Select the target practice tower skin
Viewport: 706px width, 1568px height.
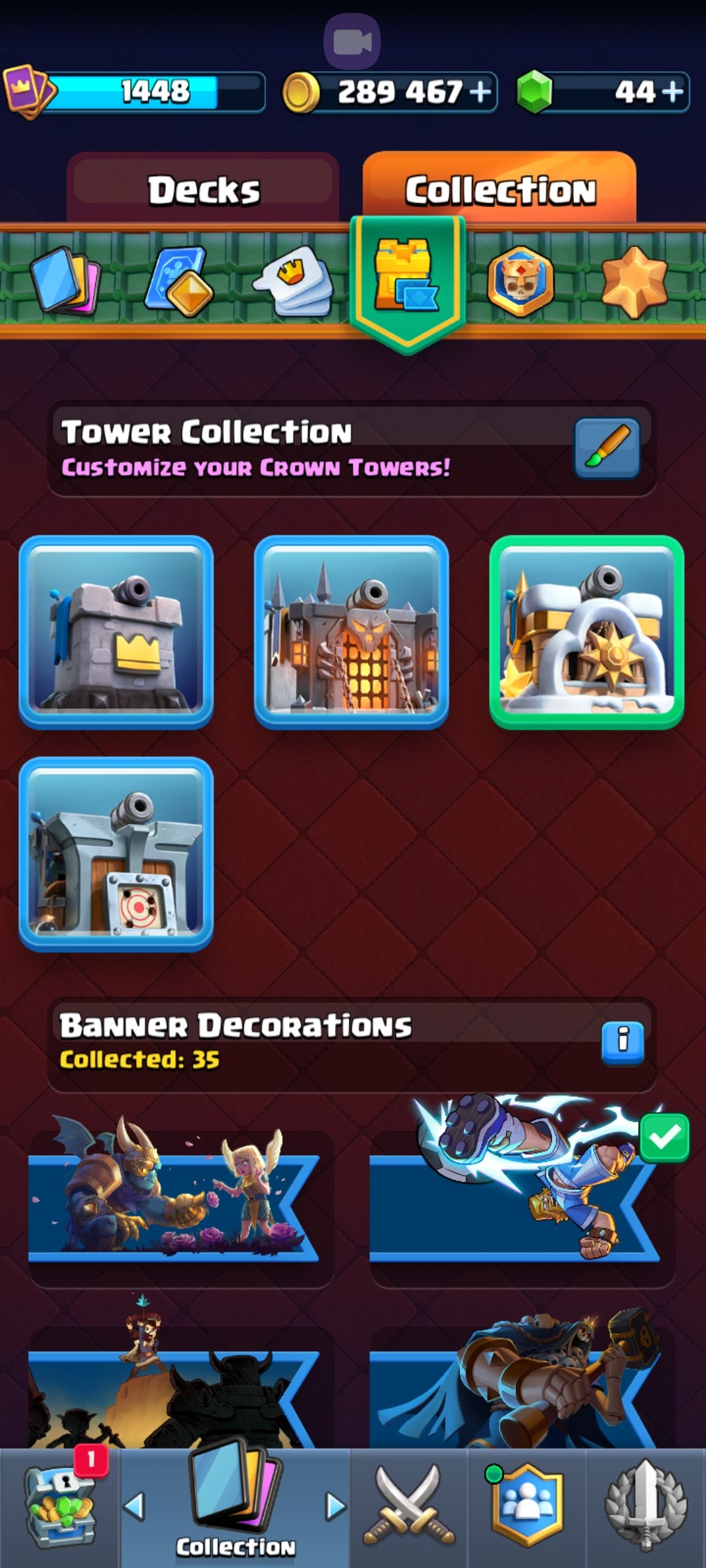coord(116,855)
